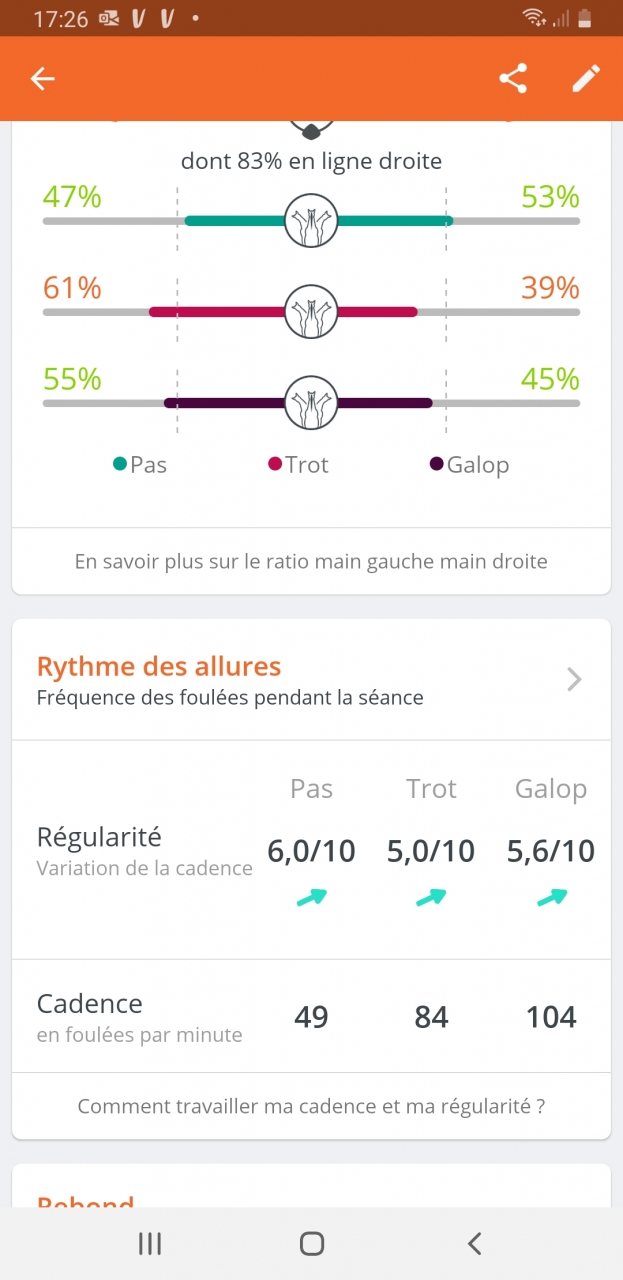Expand the Rythme des allures section

point(574,680)
